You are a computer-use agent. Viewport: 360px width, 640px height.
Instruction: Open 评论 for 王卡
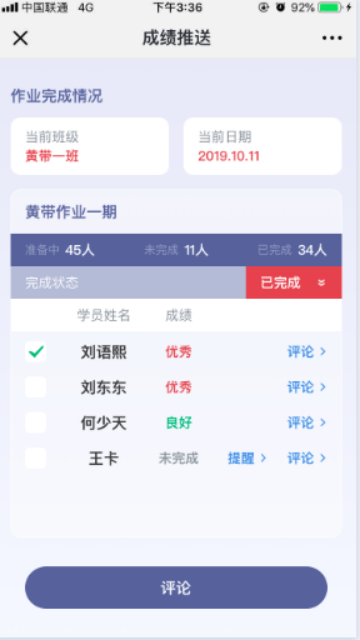[307, 458]
